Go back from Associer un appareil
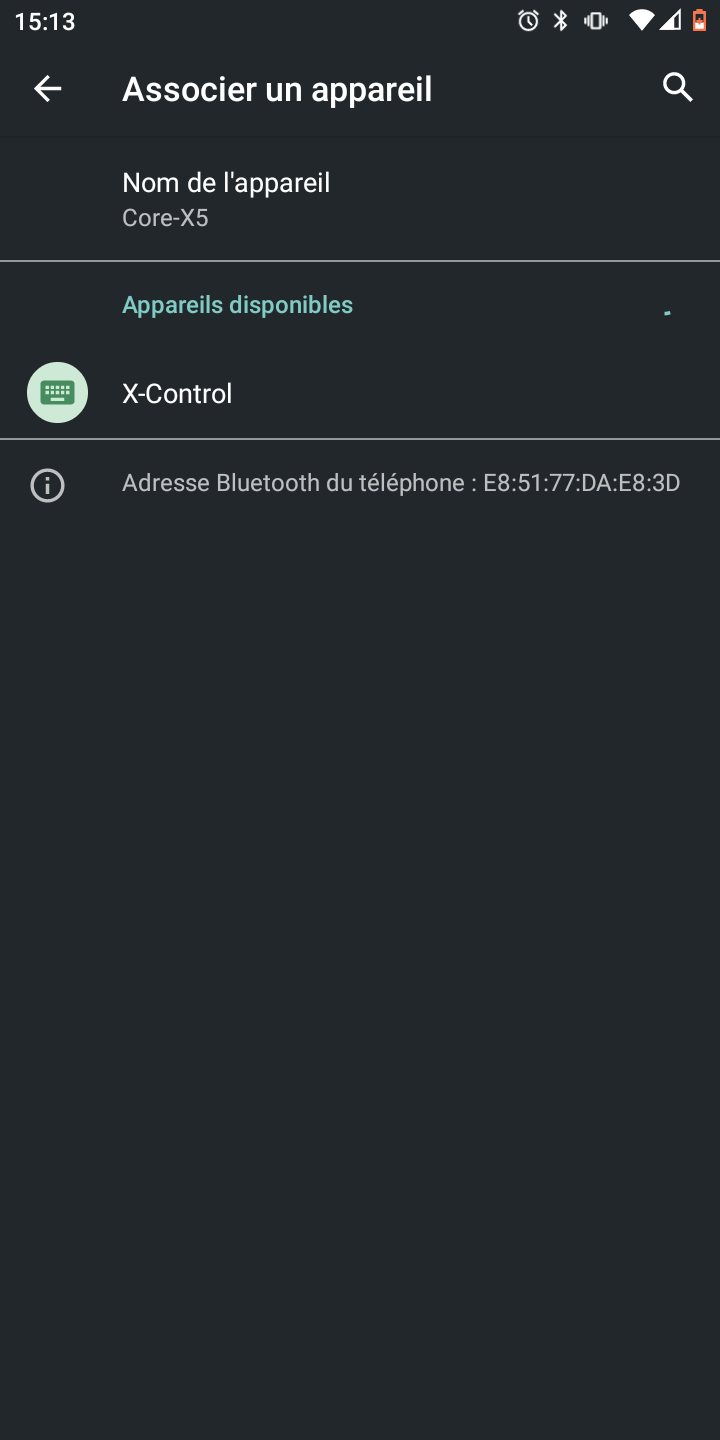 coord(47,89)
